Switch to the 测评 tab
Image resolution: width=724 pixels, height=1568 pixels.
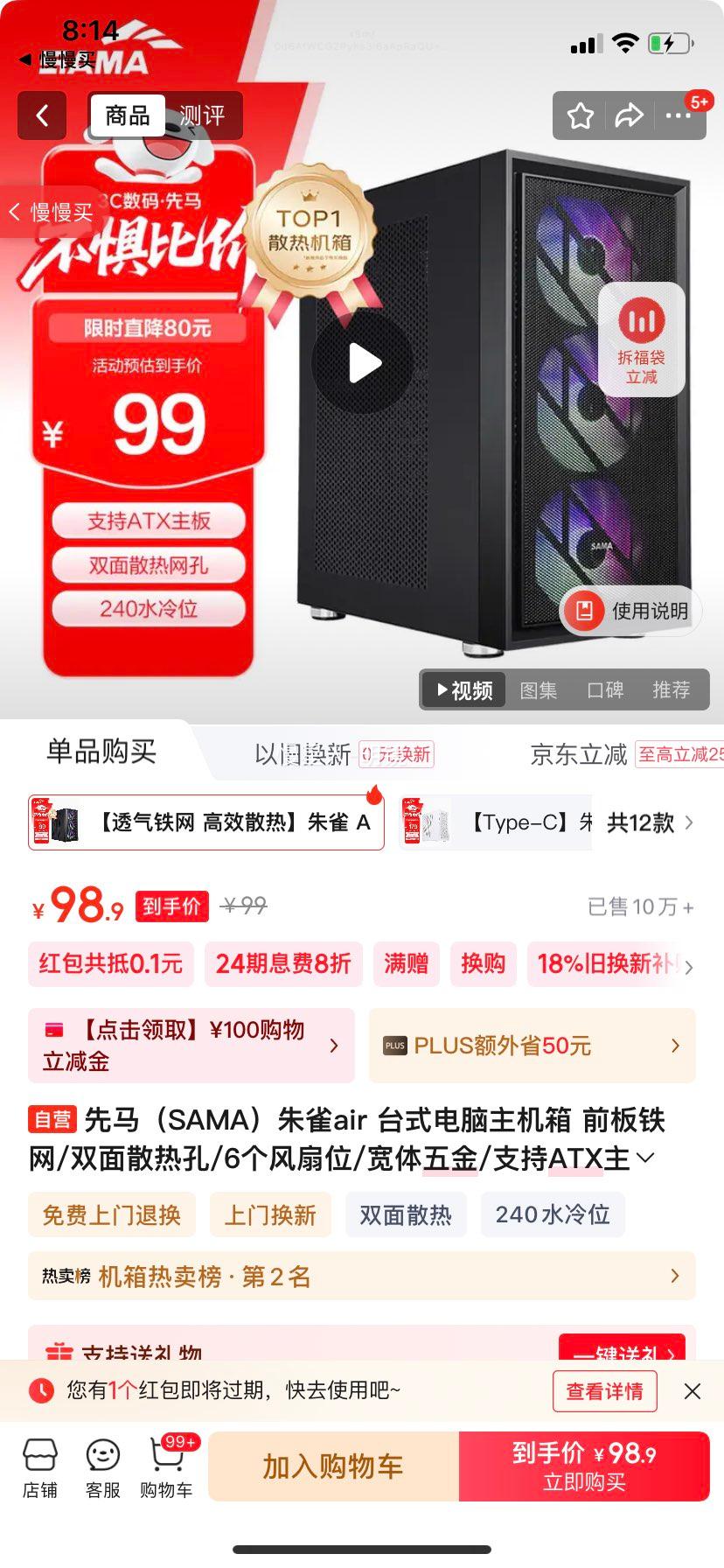(203, 115)
